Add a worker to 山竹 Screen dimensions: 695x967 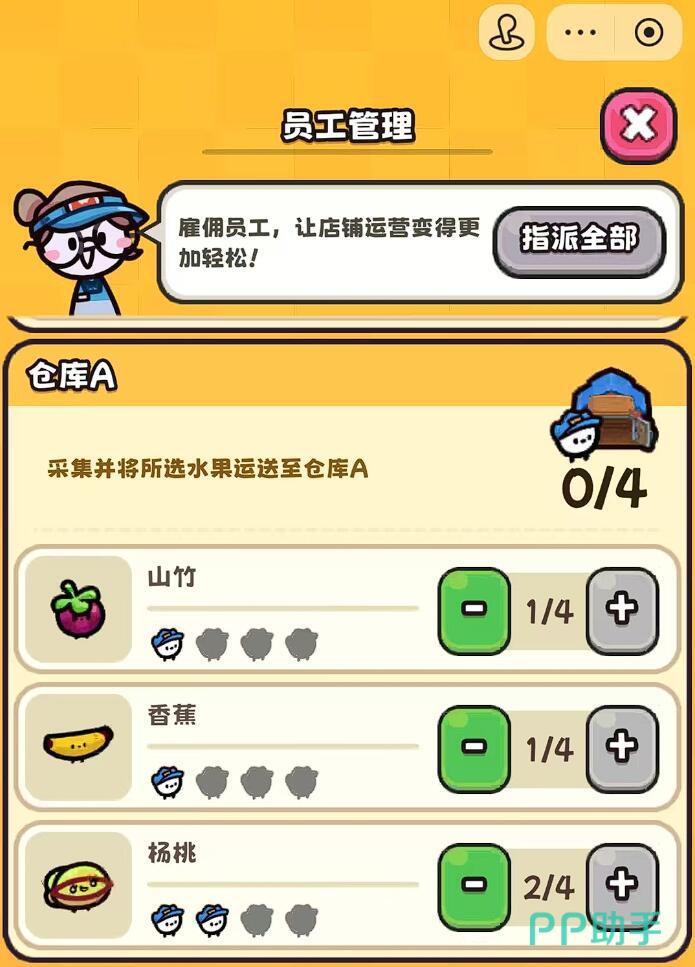(621, 610)
